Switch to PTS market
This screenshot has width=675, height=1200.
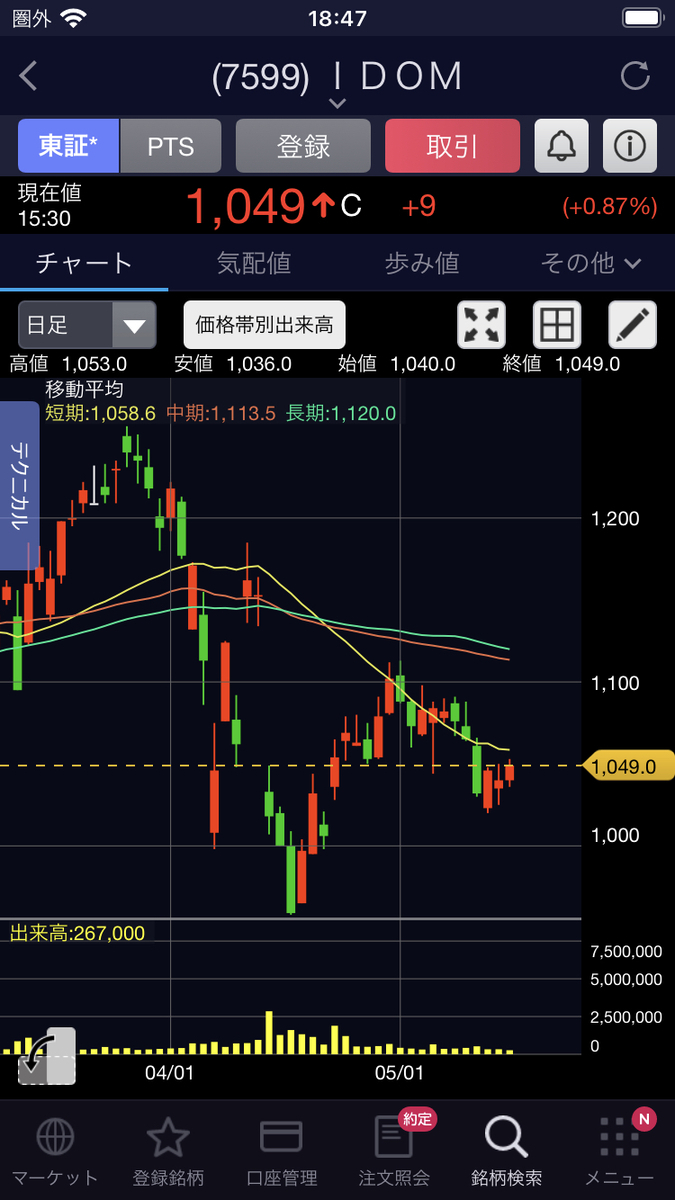[x=171, y=146]
